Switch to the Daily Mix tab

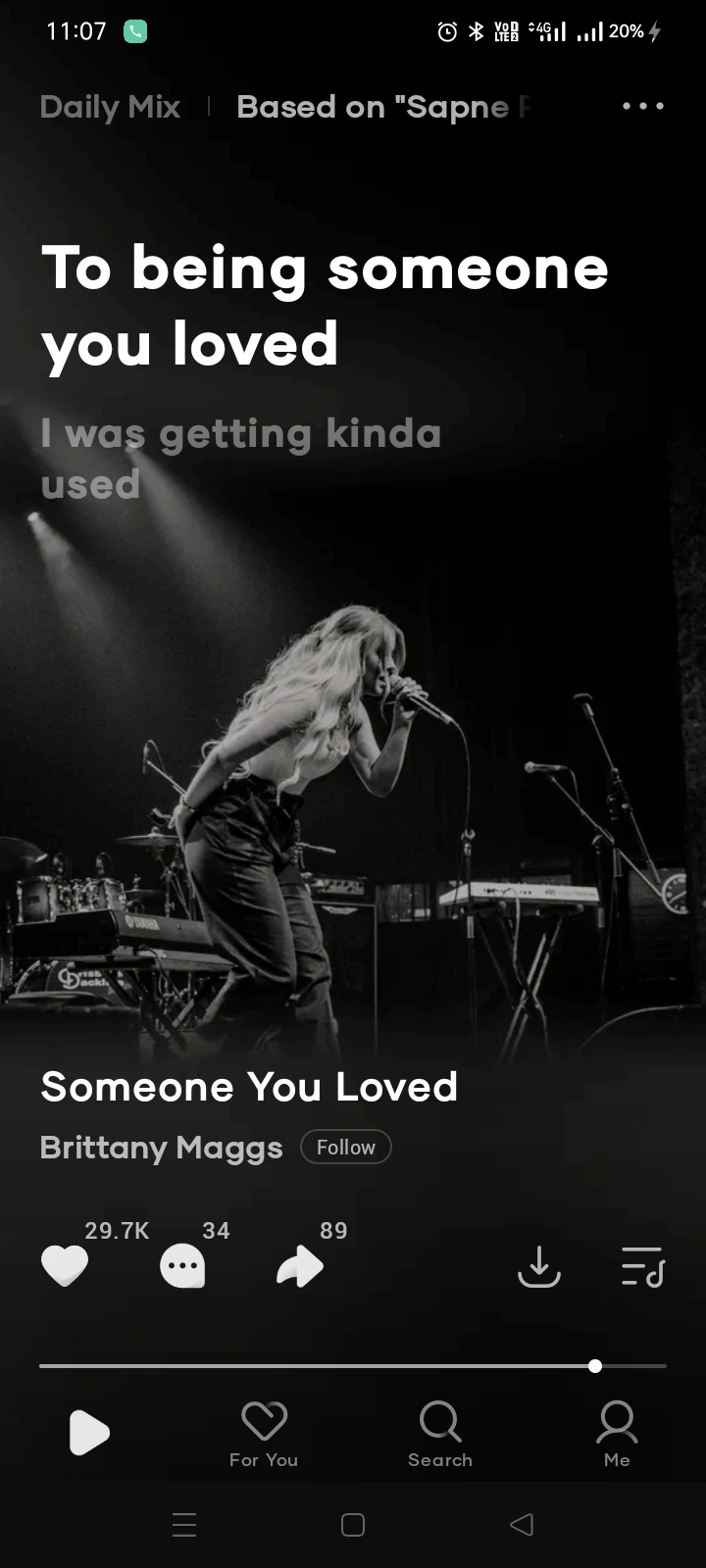(x=110, y=107)
